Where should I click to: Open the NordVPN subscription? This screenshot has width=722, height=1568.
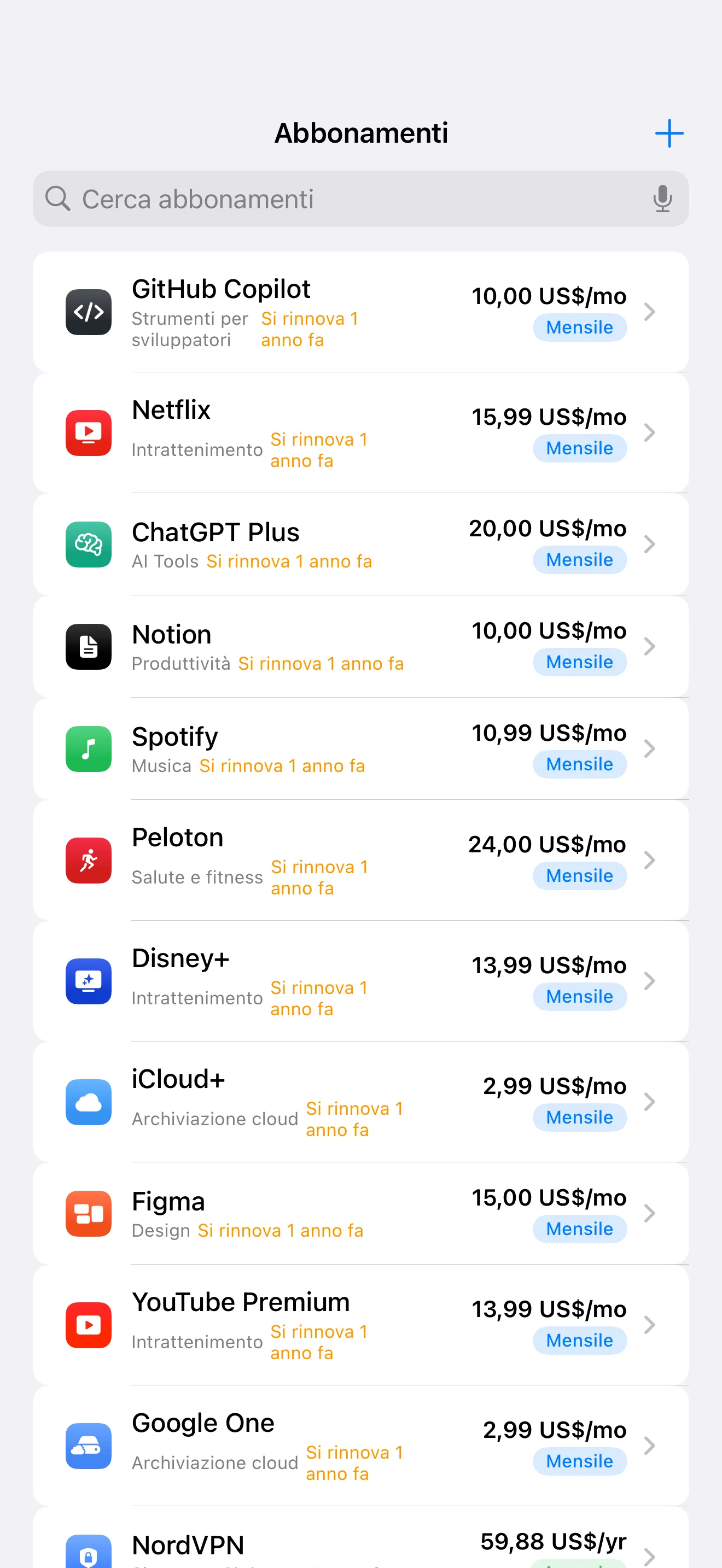pyautogui.click(x=360, y=1546)
